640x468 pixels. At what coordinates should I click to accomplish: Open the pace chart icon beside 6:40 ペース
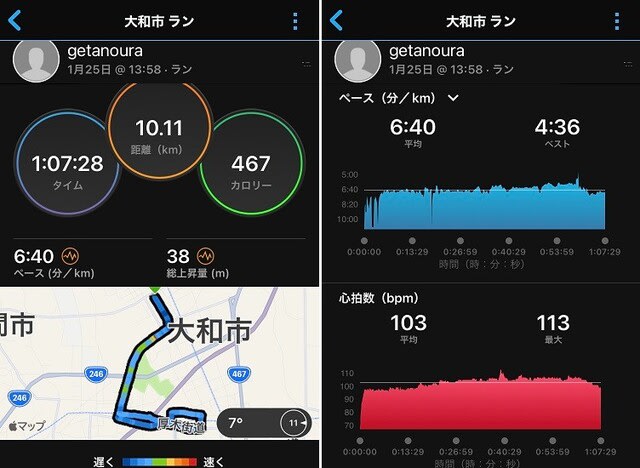click(72, 255)
